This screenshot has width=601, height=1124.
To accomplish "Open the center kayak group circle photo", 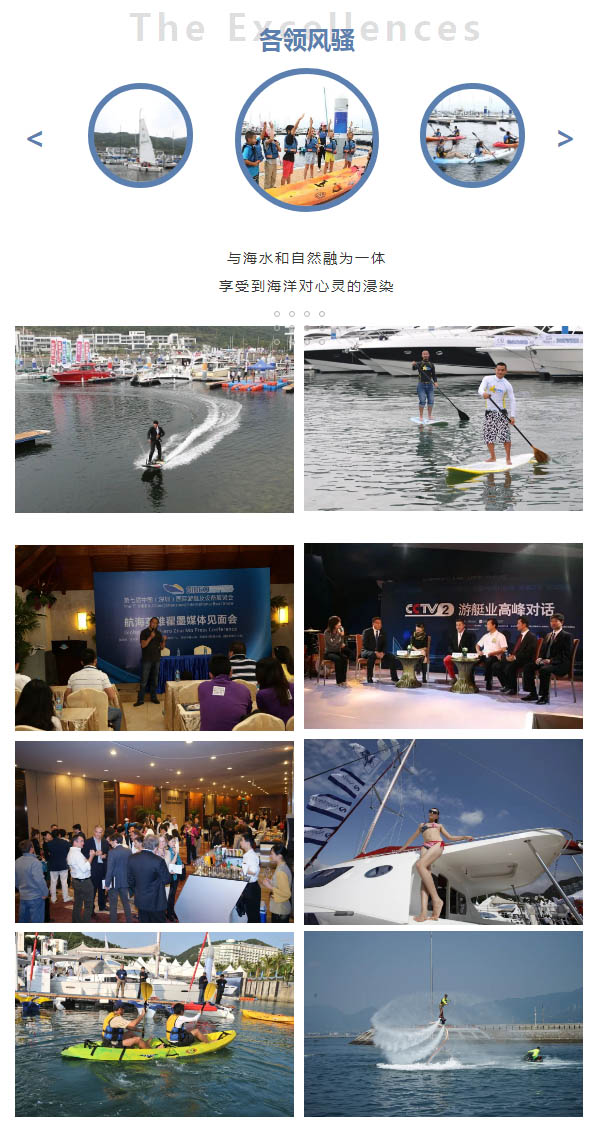I will click(307, 139).
